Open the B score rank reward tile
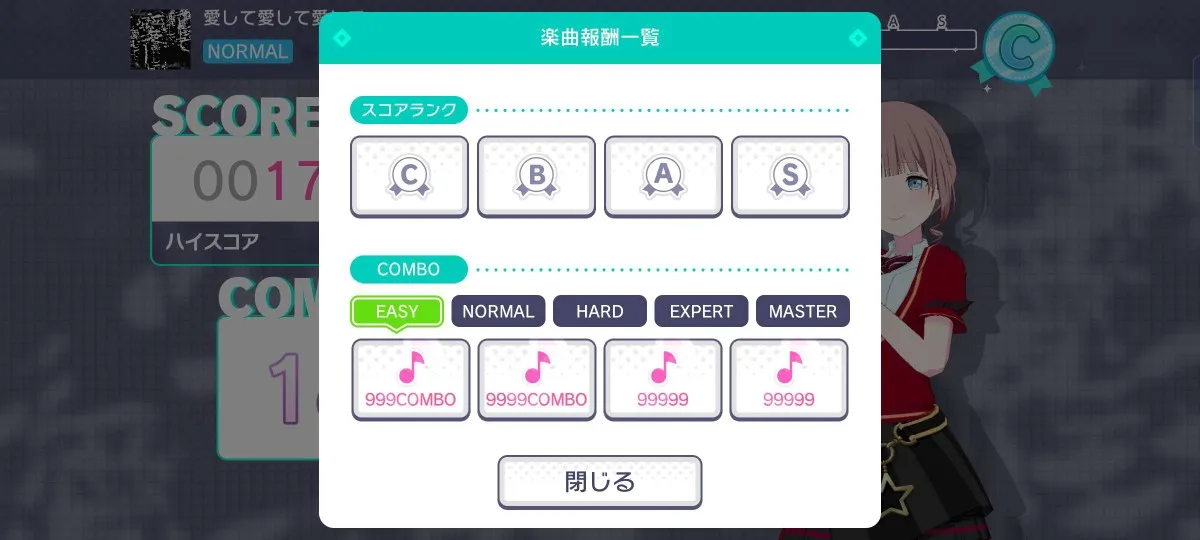Image resolution: width=1200 pixels, height=540 pixels. (x=536, y=176)
